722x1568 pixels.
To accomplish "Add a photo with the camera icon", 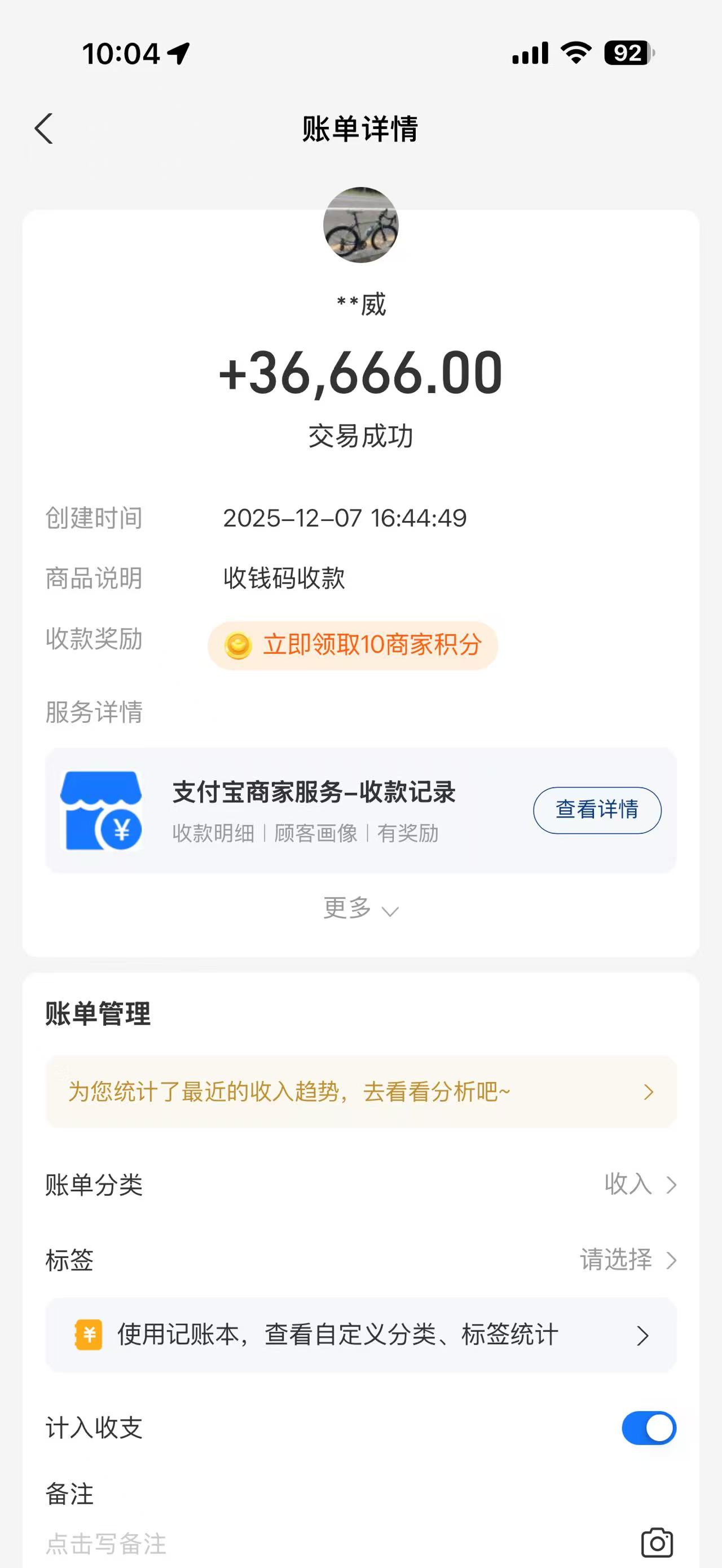I will [x=657, y=1543].
